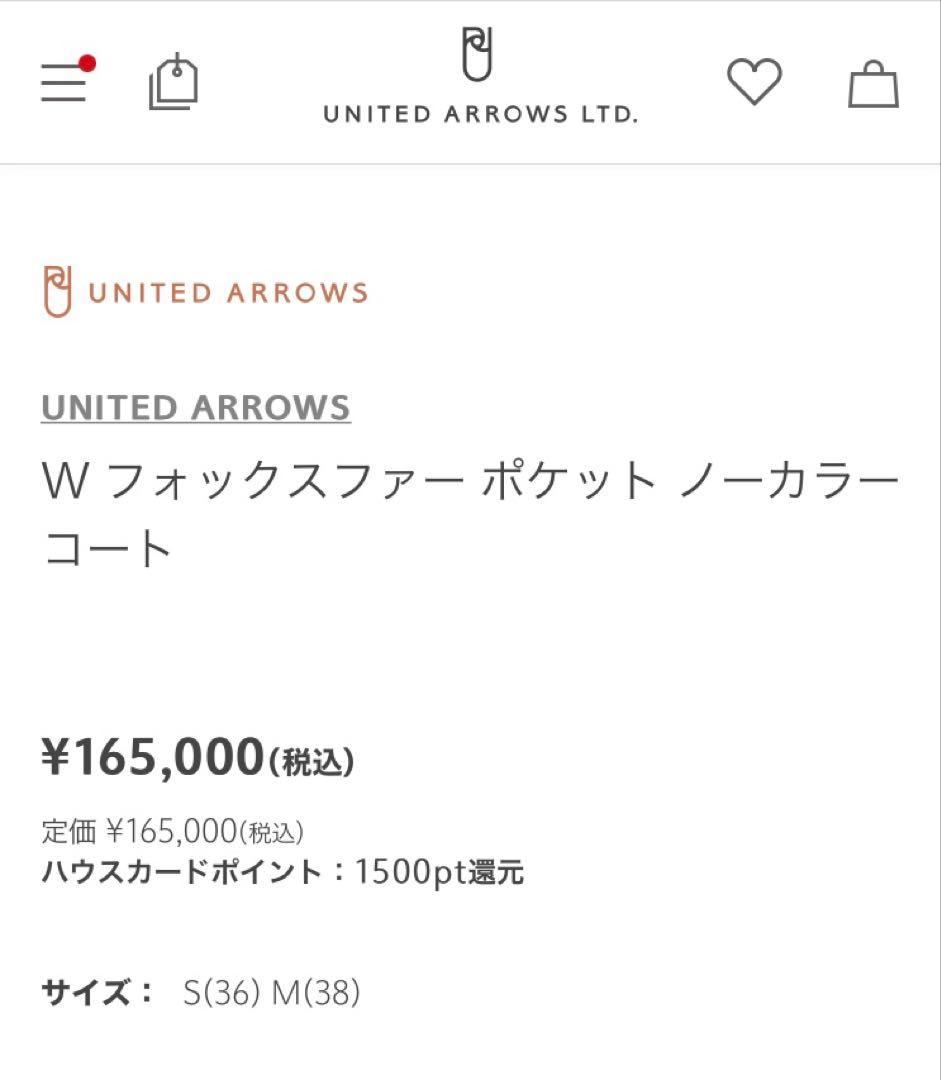This screenshot has height=1080, width=941.
Task: Tap the 税込 tax-included label
Action: click(322, 762)
